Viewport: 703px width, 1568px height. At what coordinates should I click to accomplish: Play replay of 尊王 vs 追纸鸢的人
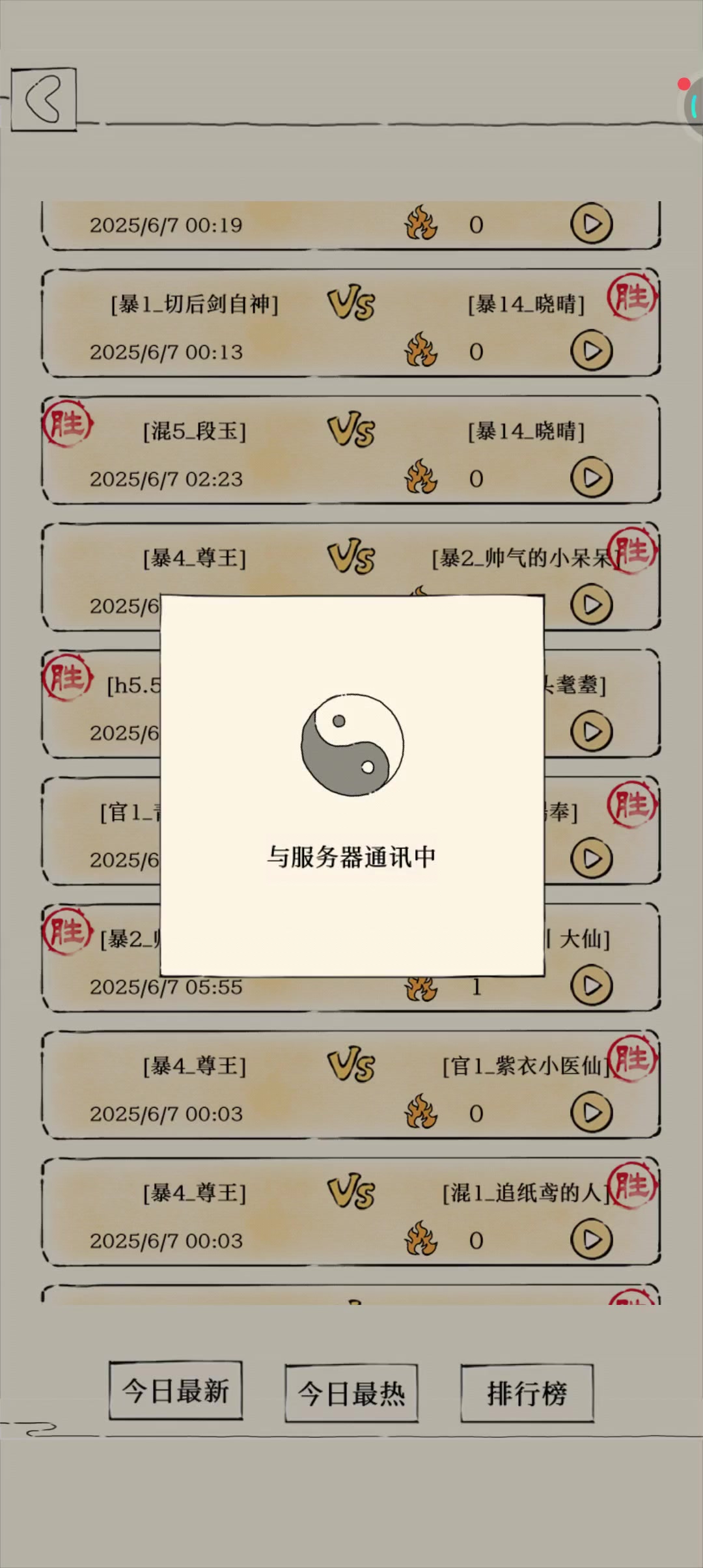[x=591, y=1240]
